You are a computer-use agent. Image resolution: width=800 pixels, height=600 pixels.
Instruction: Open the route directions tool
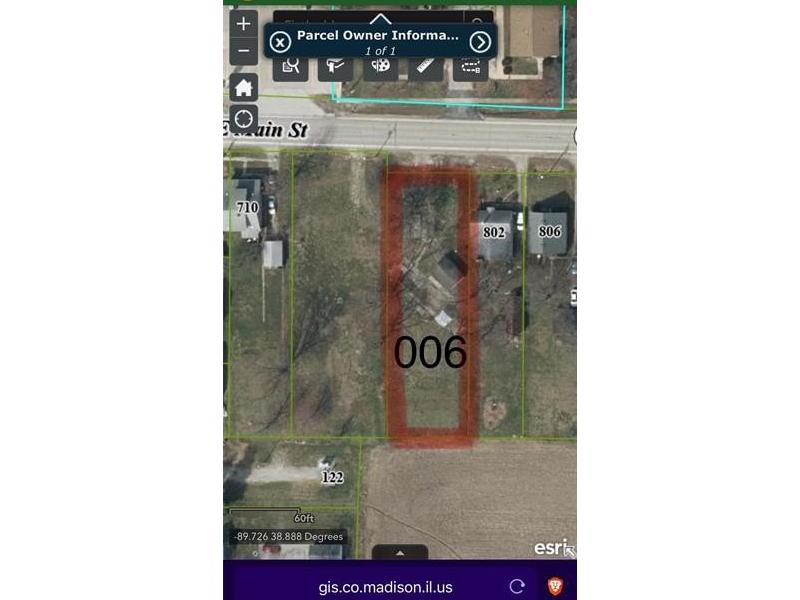(468, 67)
